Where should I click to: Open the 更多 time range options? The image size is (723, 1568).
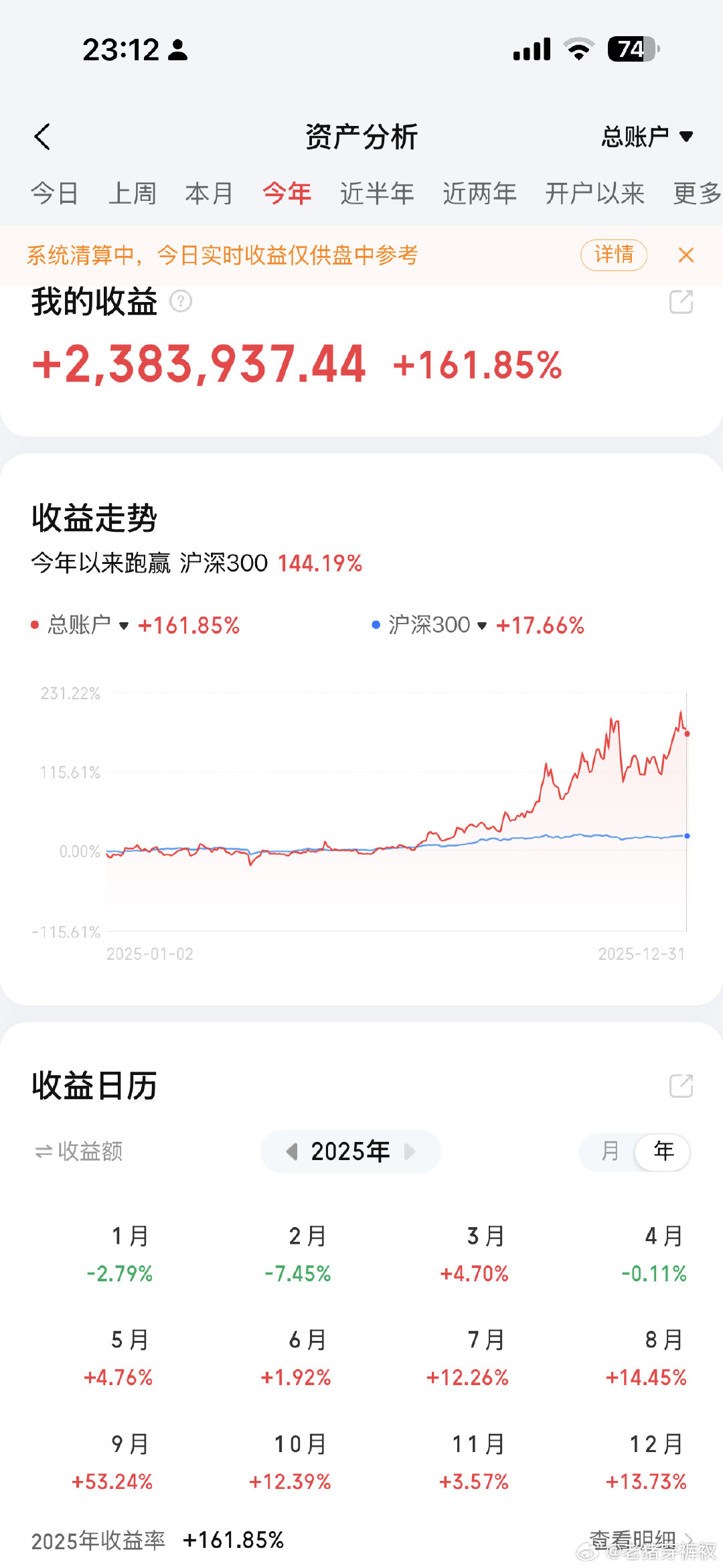tap(696, 194)
